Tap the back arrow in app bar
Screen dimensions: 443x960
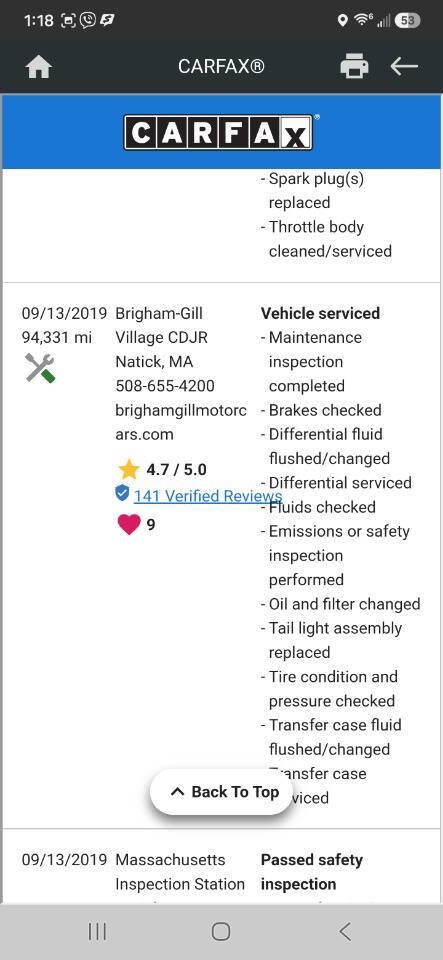coord(404,66)
